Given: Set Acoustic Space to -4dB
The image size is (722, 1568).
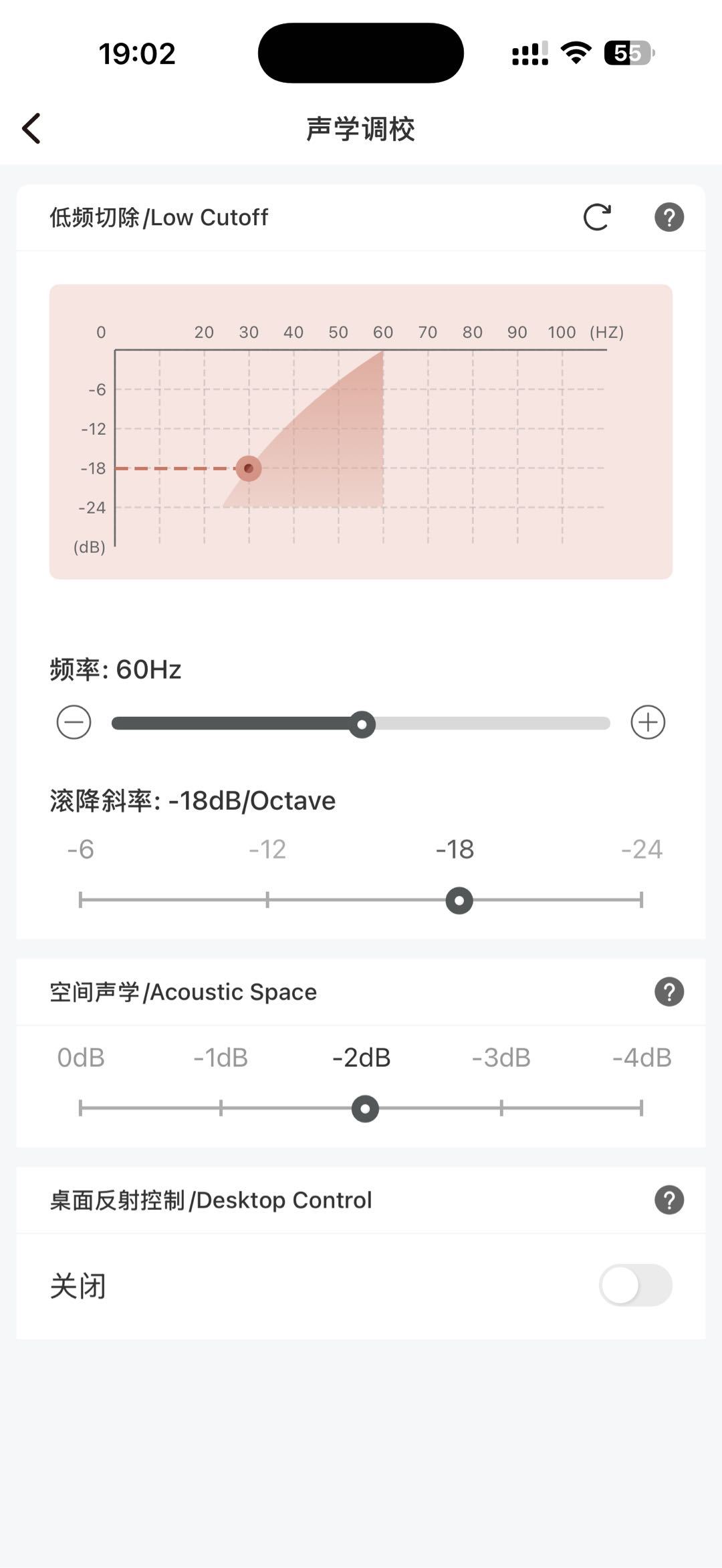Looking at the screenshot, I should tap(641, 1108).
